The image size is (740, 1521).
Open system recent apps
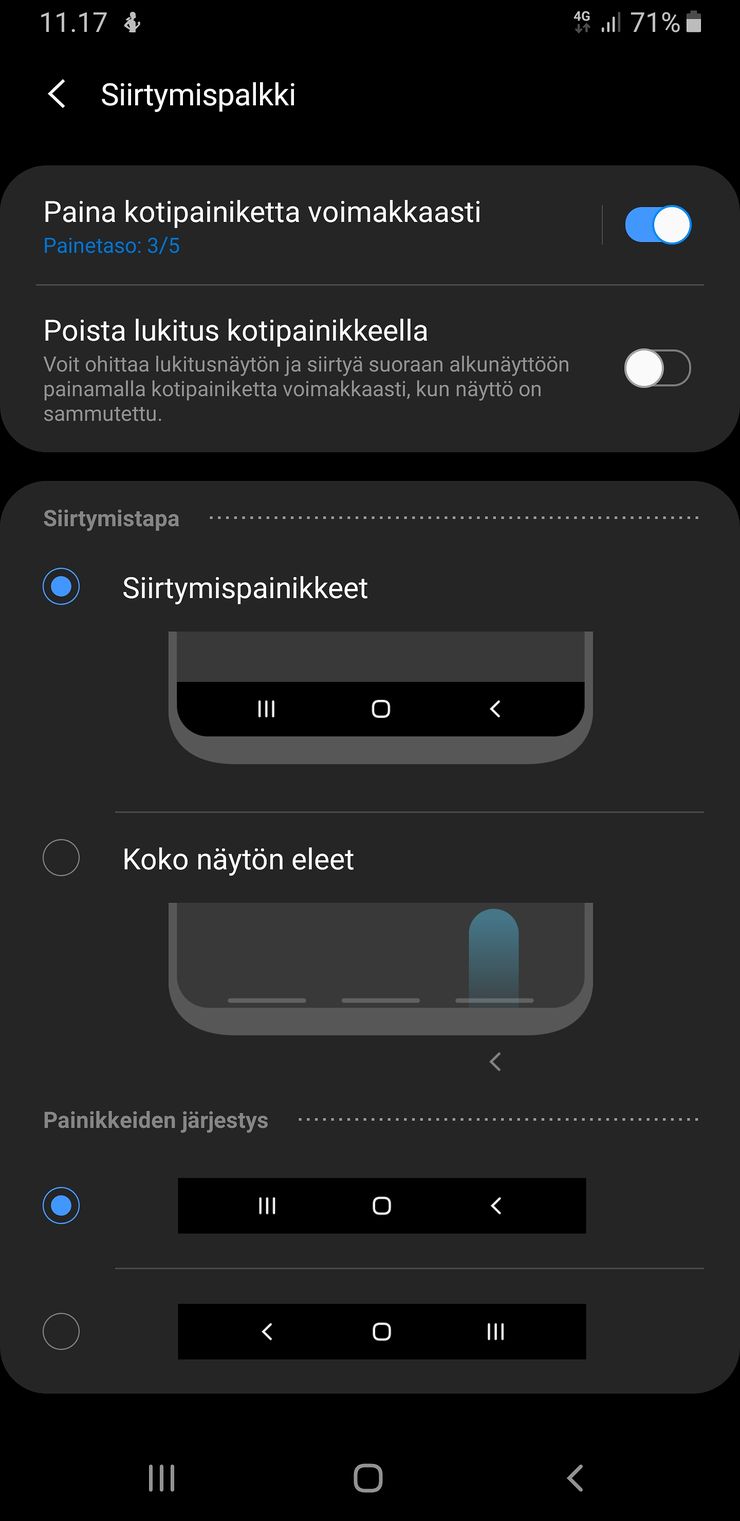coord(161,1478)
